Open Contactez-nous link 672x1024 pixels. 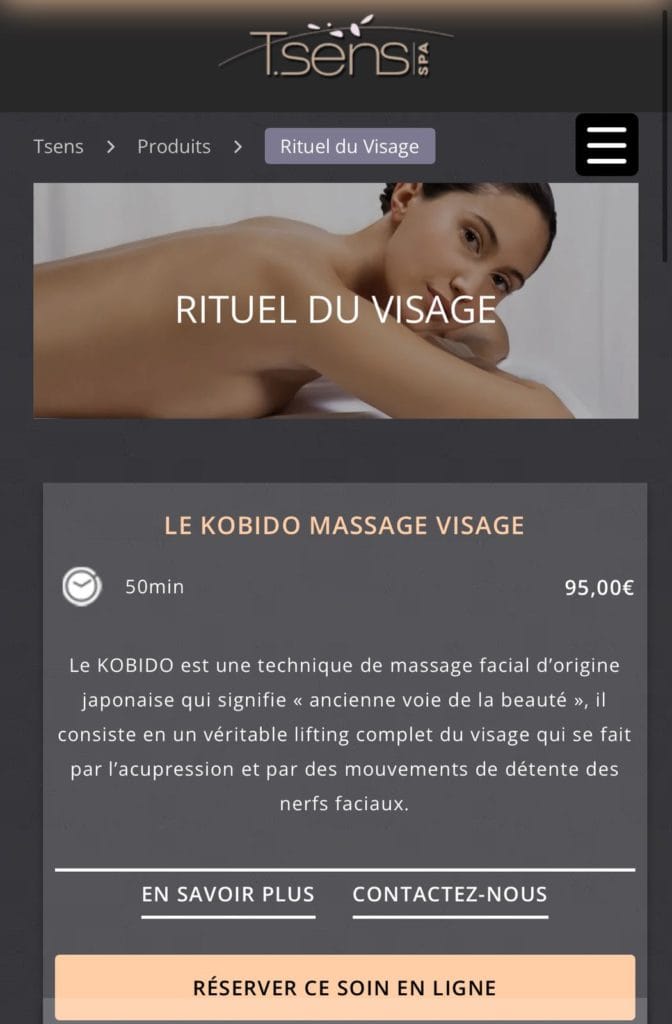pos(450,894)
